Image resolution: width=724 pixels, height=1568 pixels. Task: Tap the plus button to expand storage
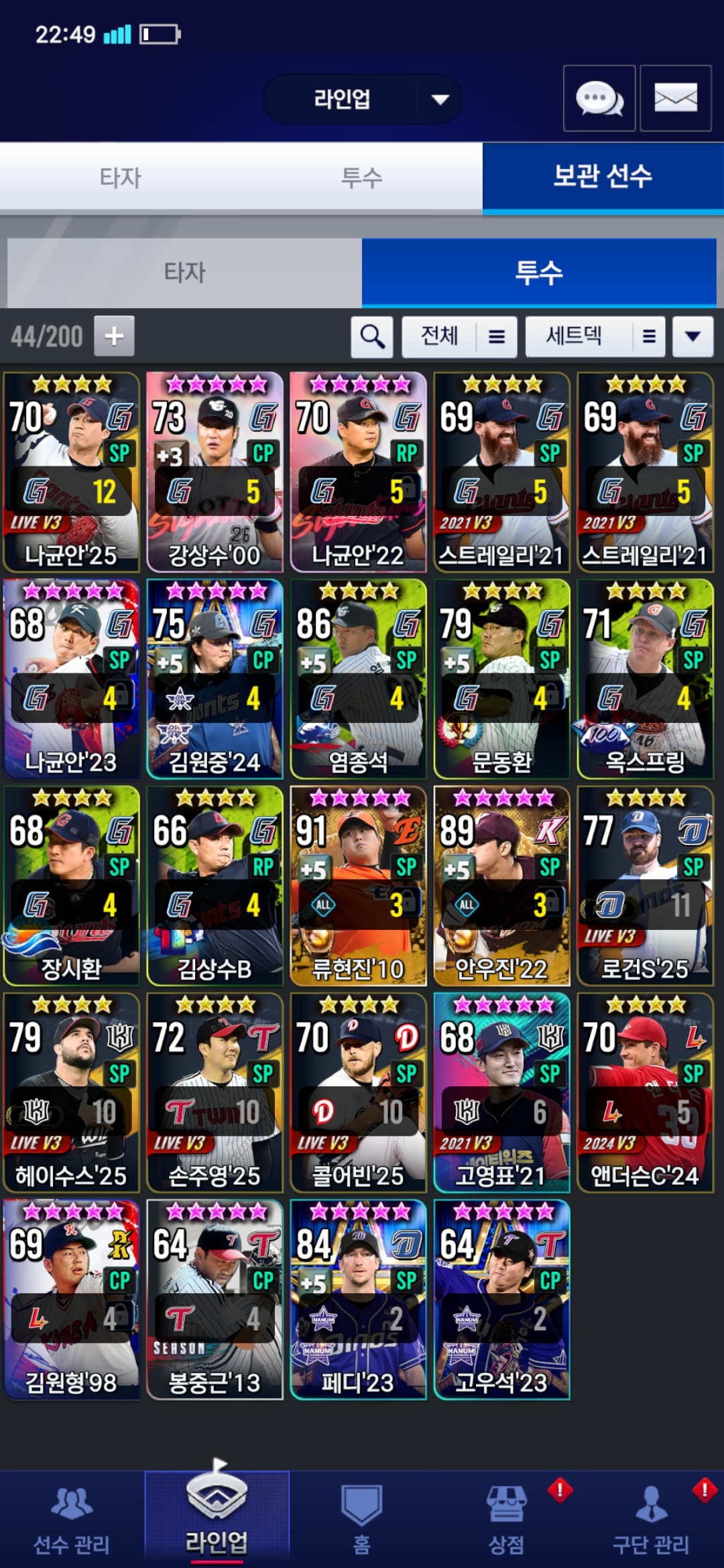coord(114,336)
